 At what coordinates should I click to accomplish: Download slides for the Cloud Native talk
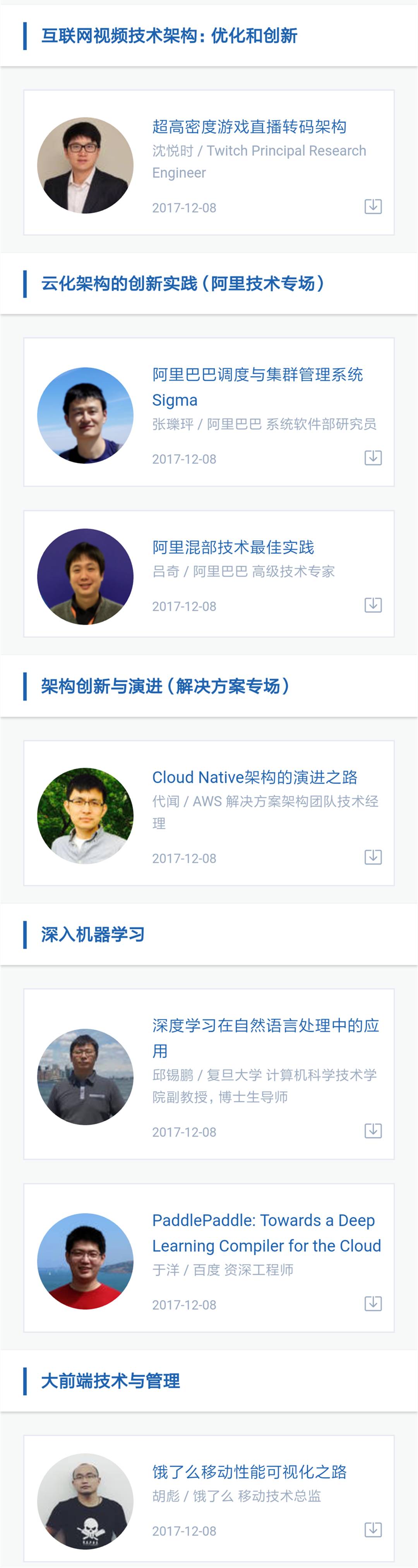point(373,857)
